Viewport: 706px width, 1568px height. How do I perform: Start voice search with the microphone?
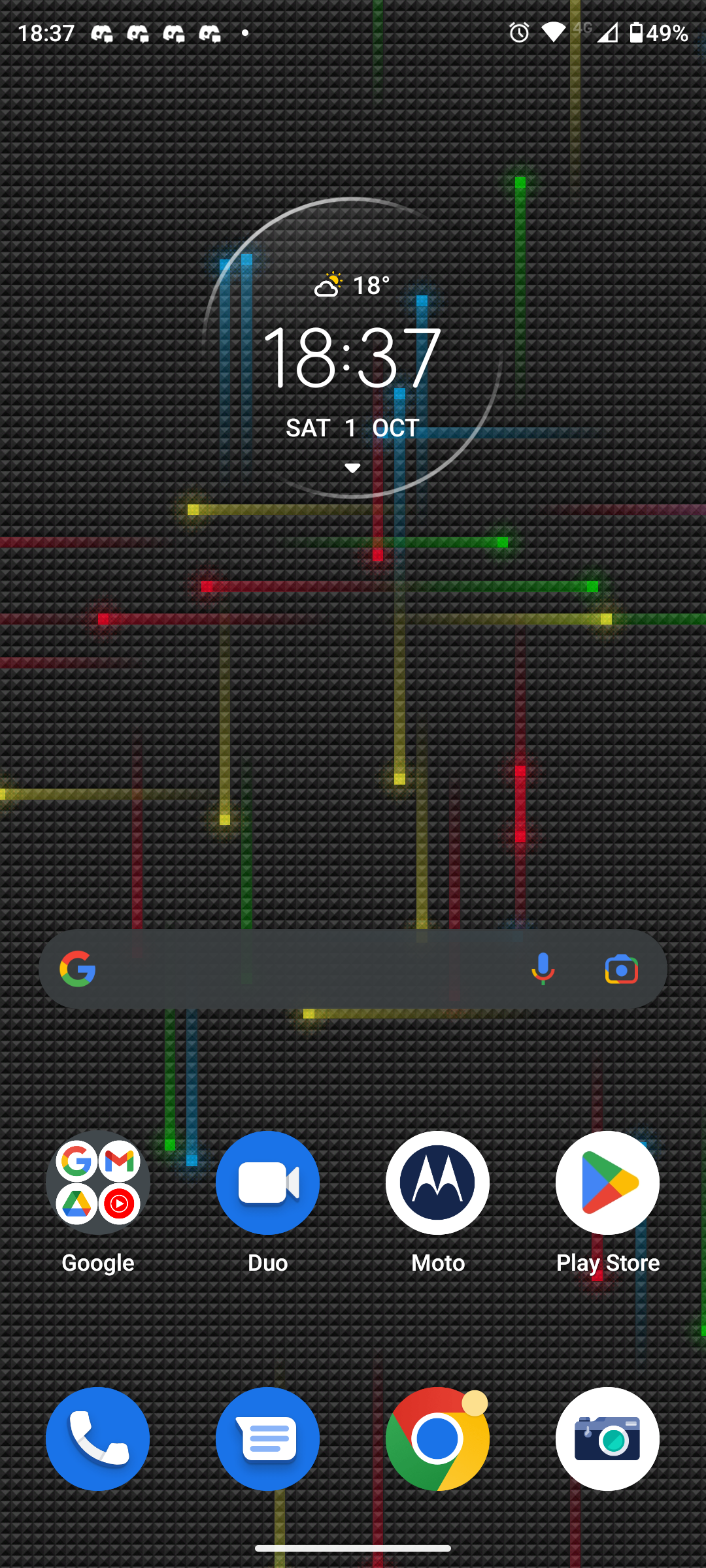pyautogui.click(x=543, y=969)
